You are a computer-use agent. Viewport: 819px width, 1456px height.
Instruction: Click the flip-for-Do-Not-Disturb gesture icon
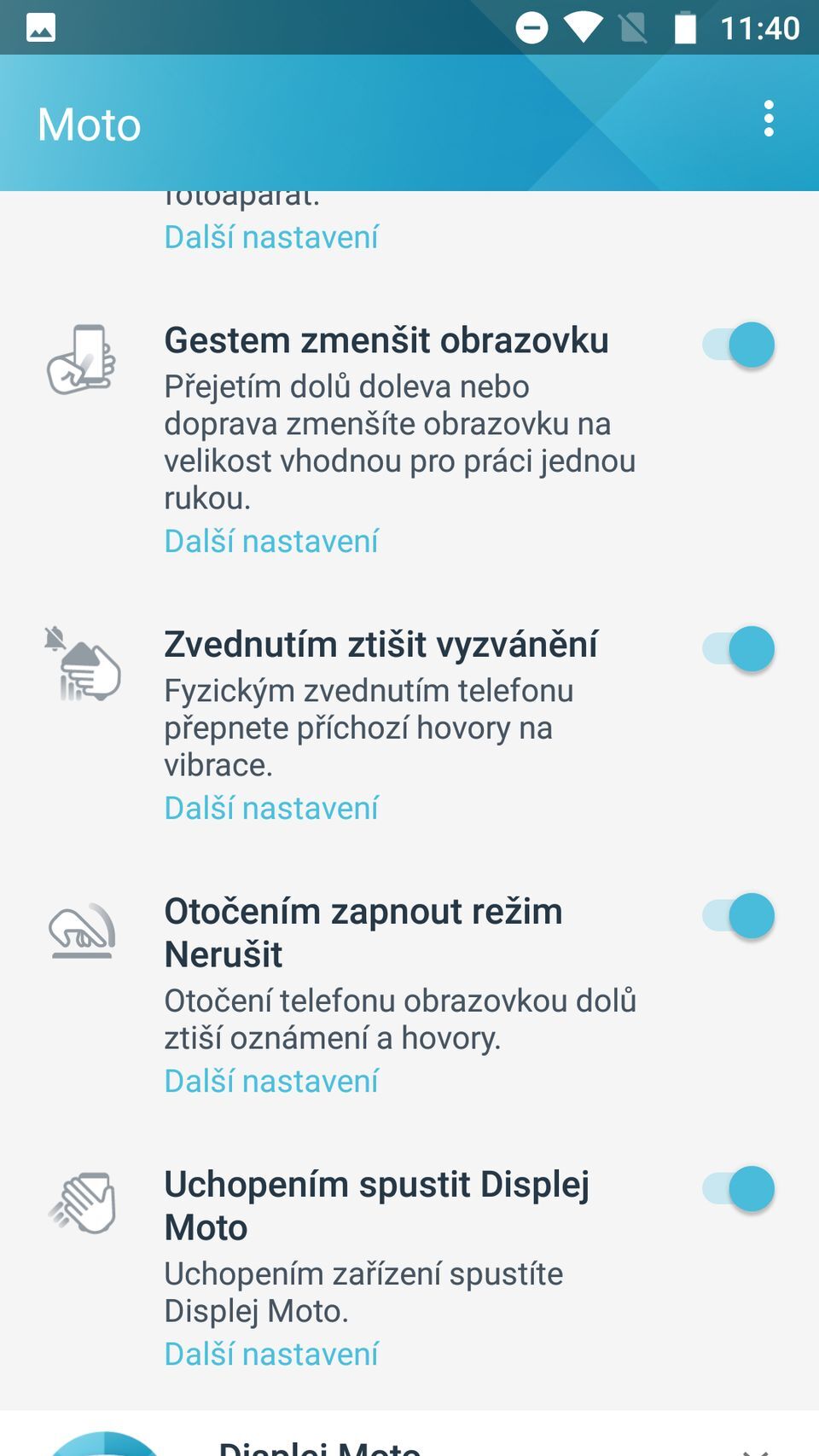point(83,930)
